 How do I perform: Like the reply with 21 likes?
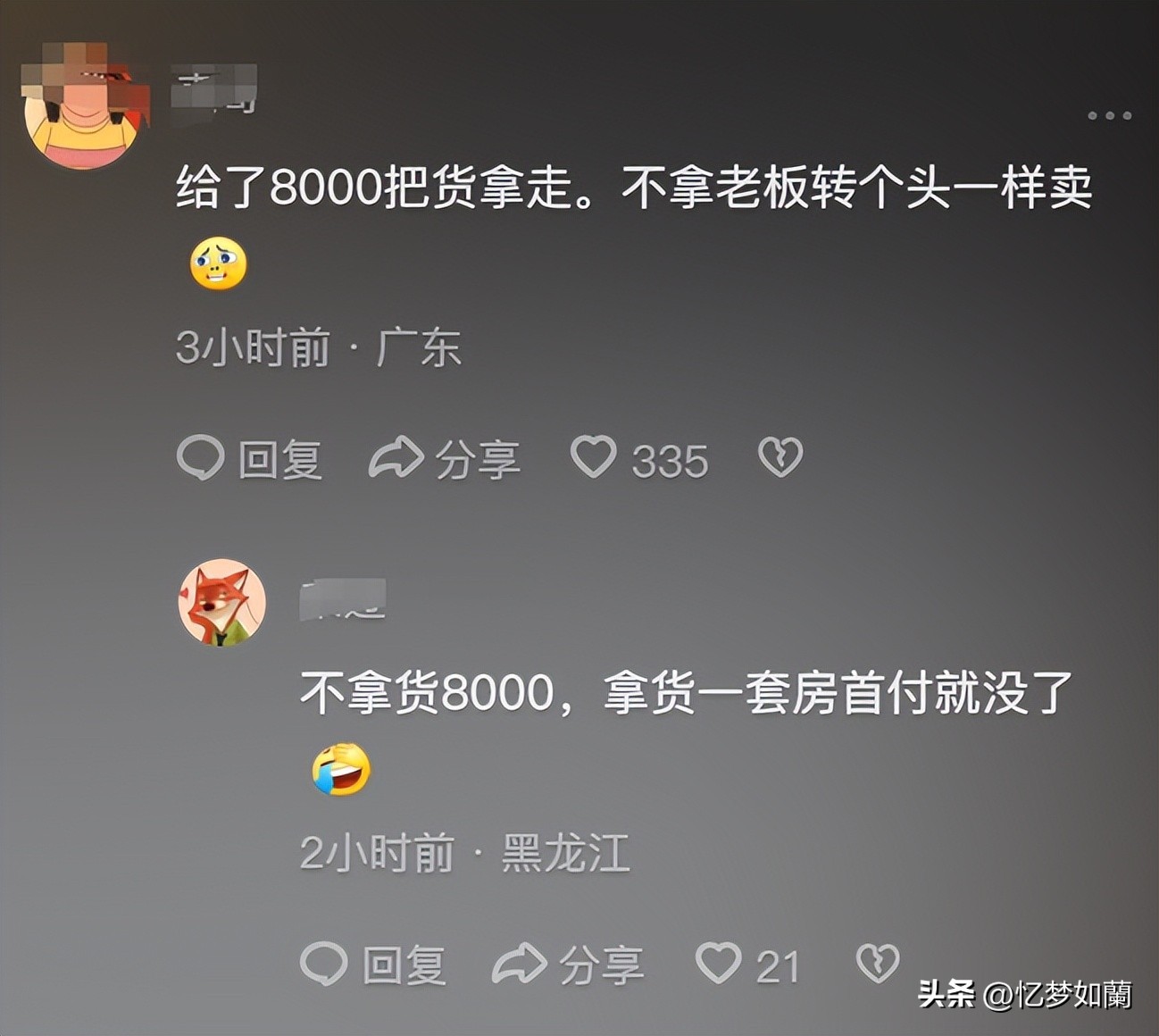coord(720,964)
